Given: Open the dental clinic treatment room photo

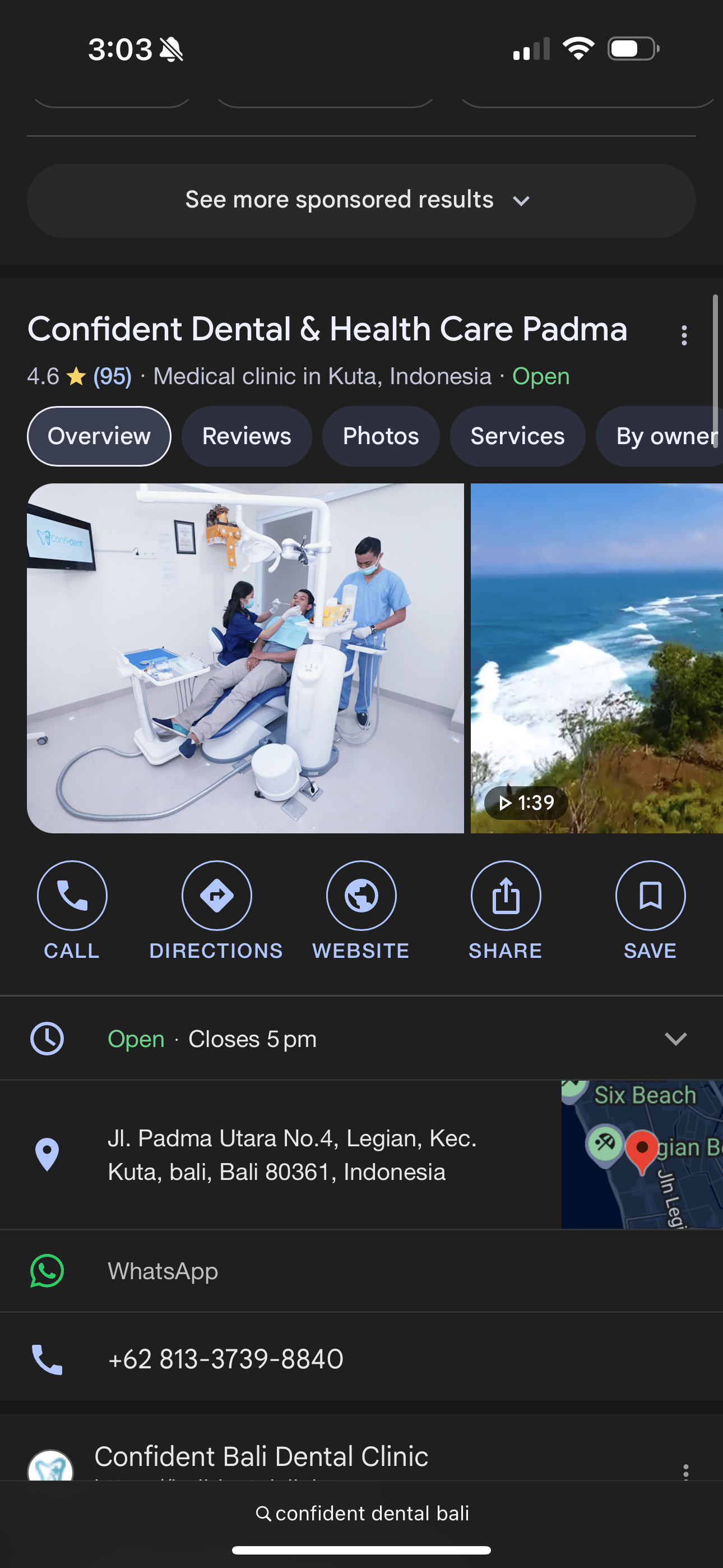Looking at the screenshot, I should 245,658.
